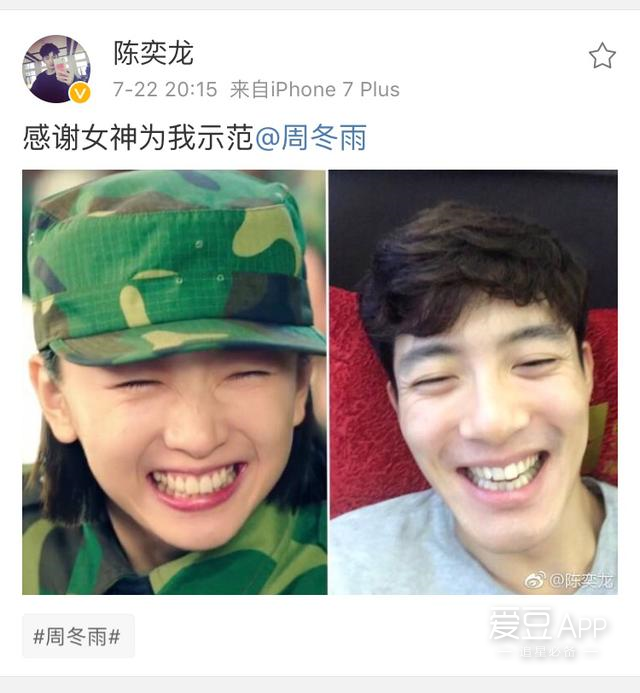640x693 pixels.
Task: View the left camouflage-cap photo
Action: click(174, 382)
